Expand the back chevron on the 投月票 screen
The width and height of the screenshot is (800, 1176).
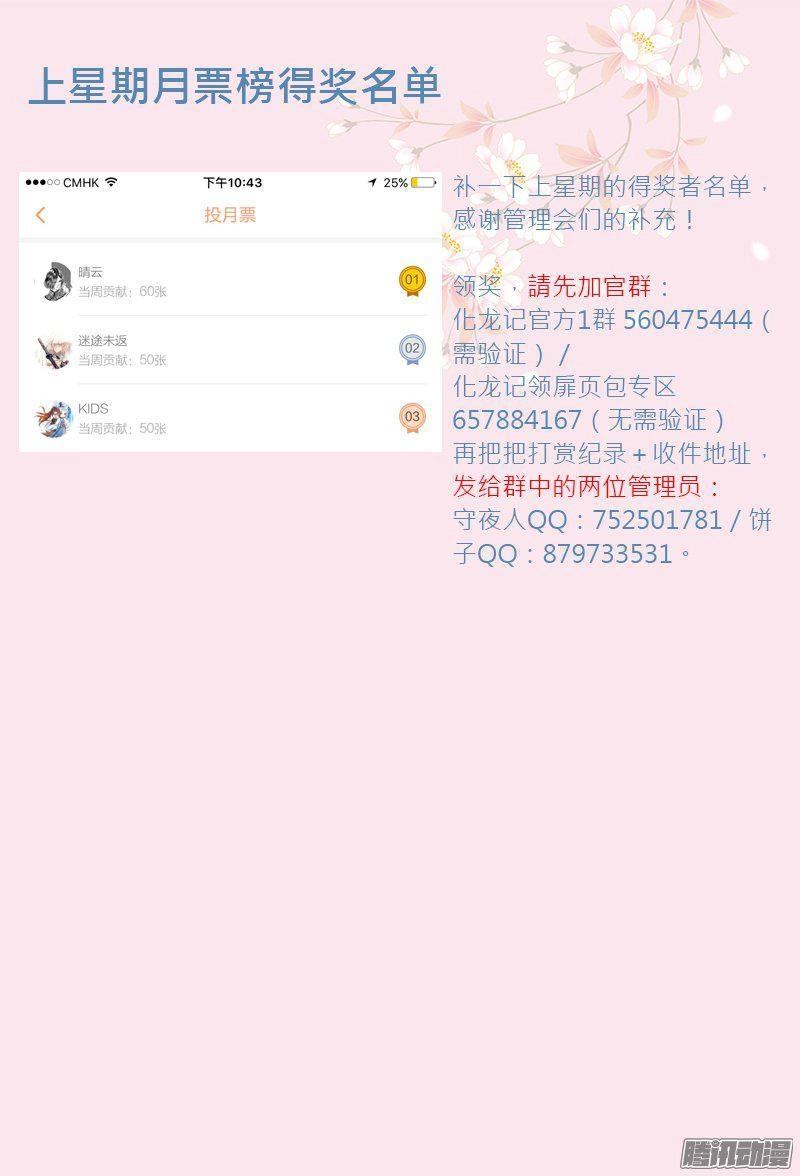pos(41,214)
